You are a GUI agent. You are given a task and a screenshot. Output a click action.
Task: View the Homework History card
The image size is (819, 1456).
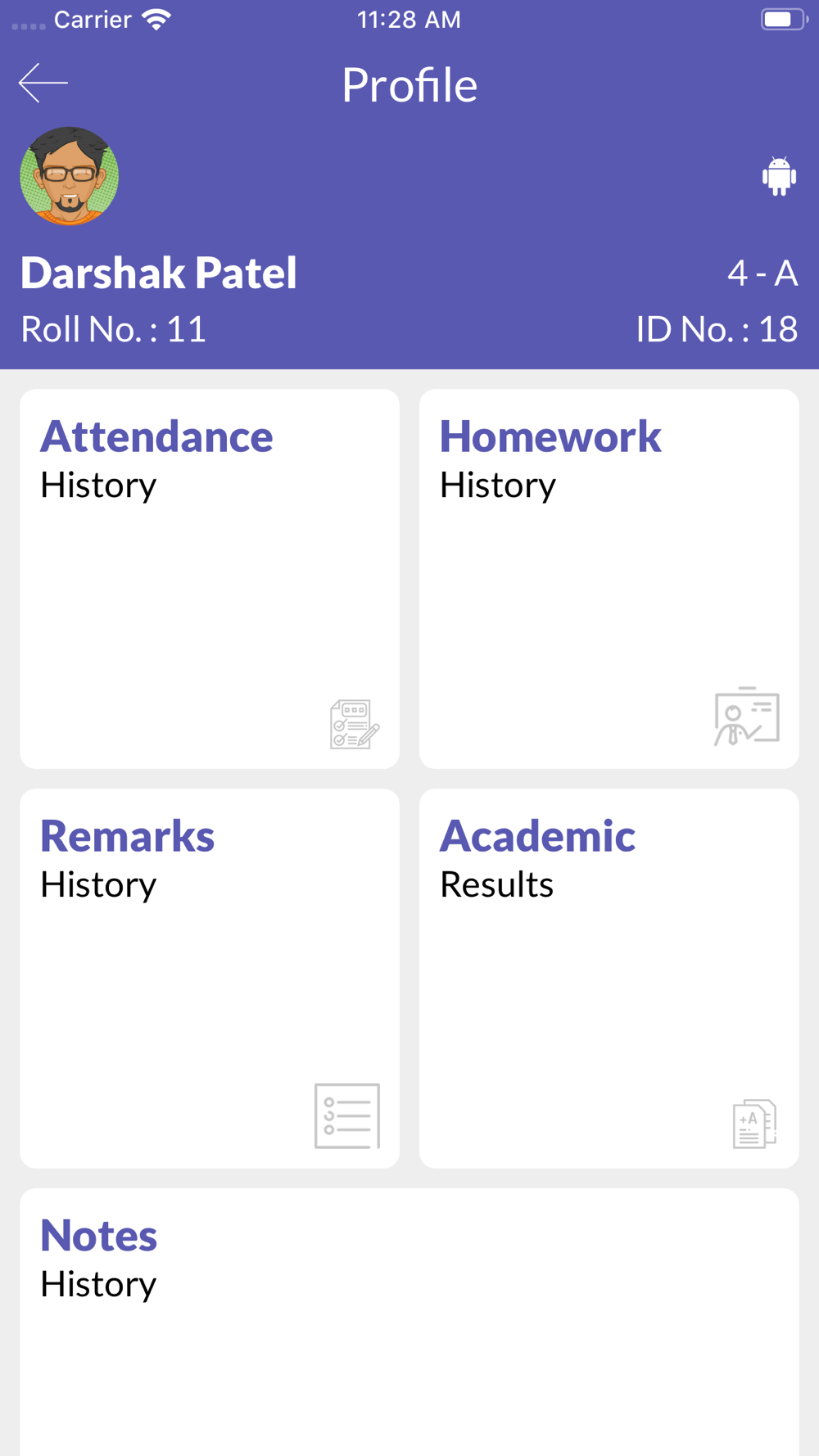pyautogui.click(x=609, y=579)
